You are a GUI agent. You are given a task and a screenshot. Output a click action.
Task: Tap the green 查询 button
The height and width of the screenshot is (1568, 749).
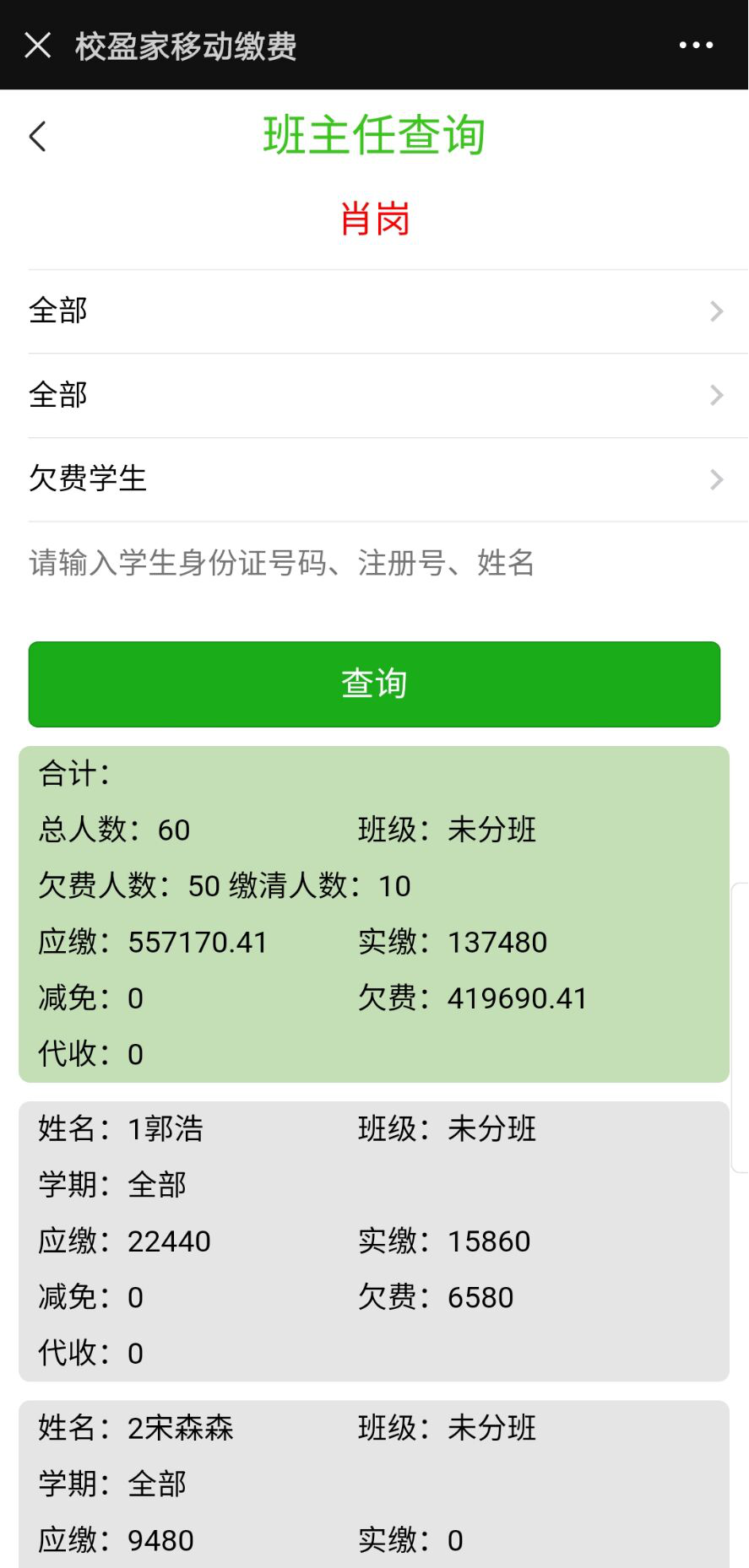(x=374, y=684)
